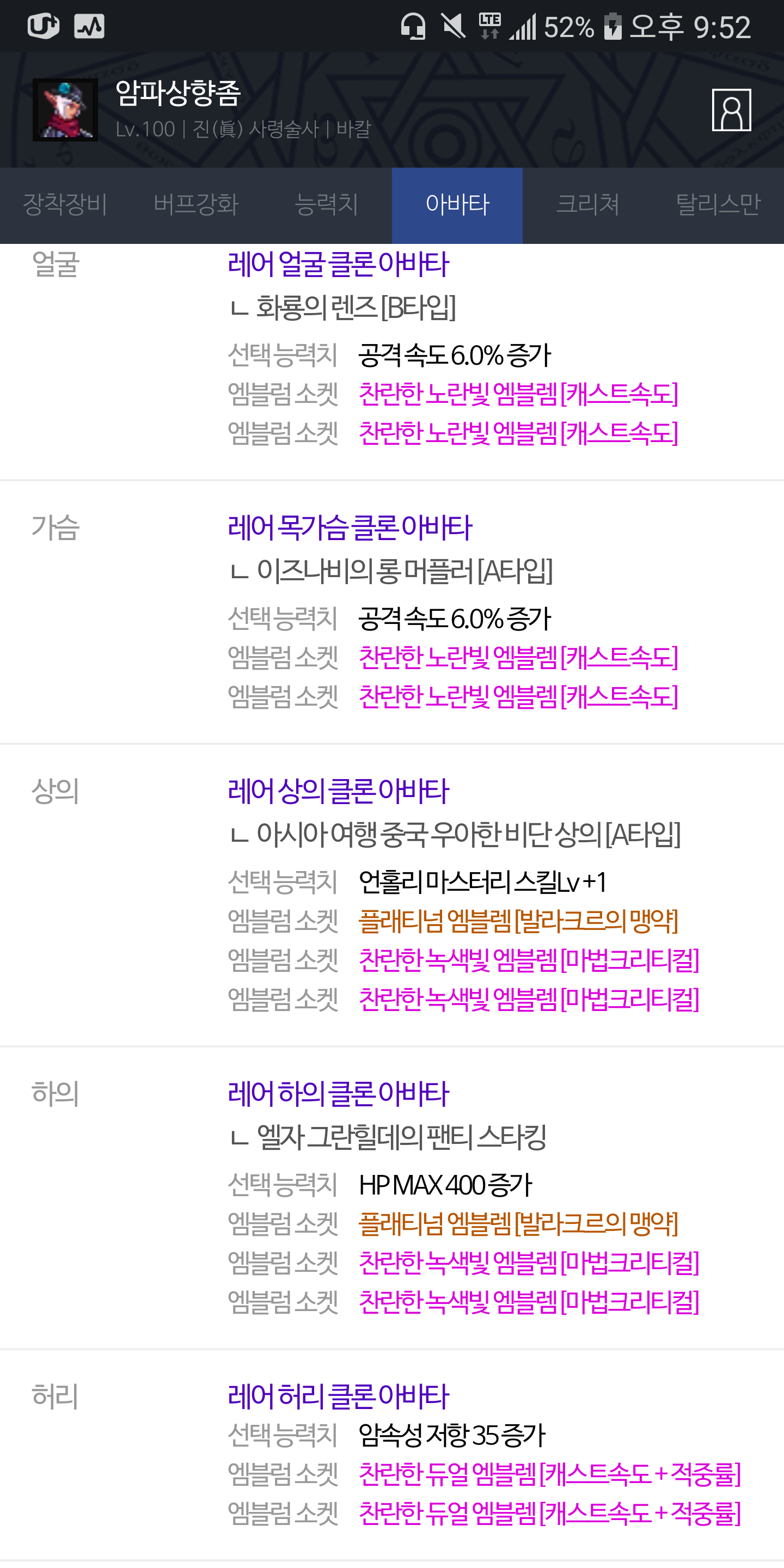The image size is (784, 1568).
Task: Select the 아바타 tab
Action: pos(457,205)
